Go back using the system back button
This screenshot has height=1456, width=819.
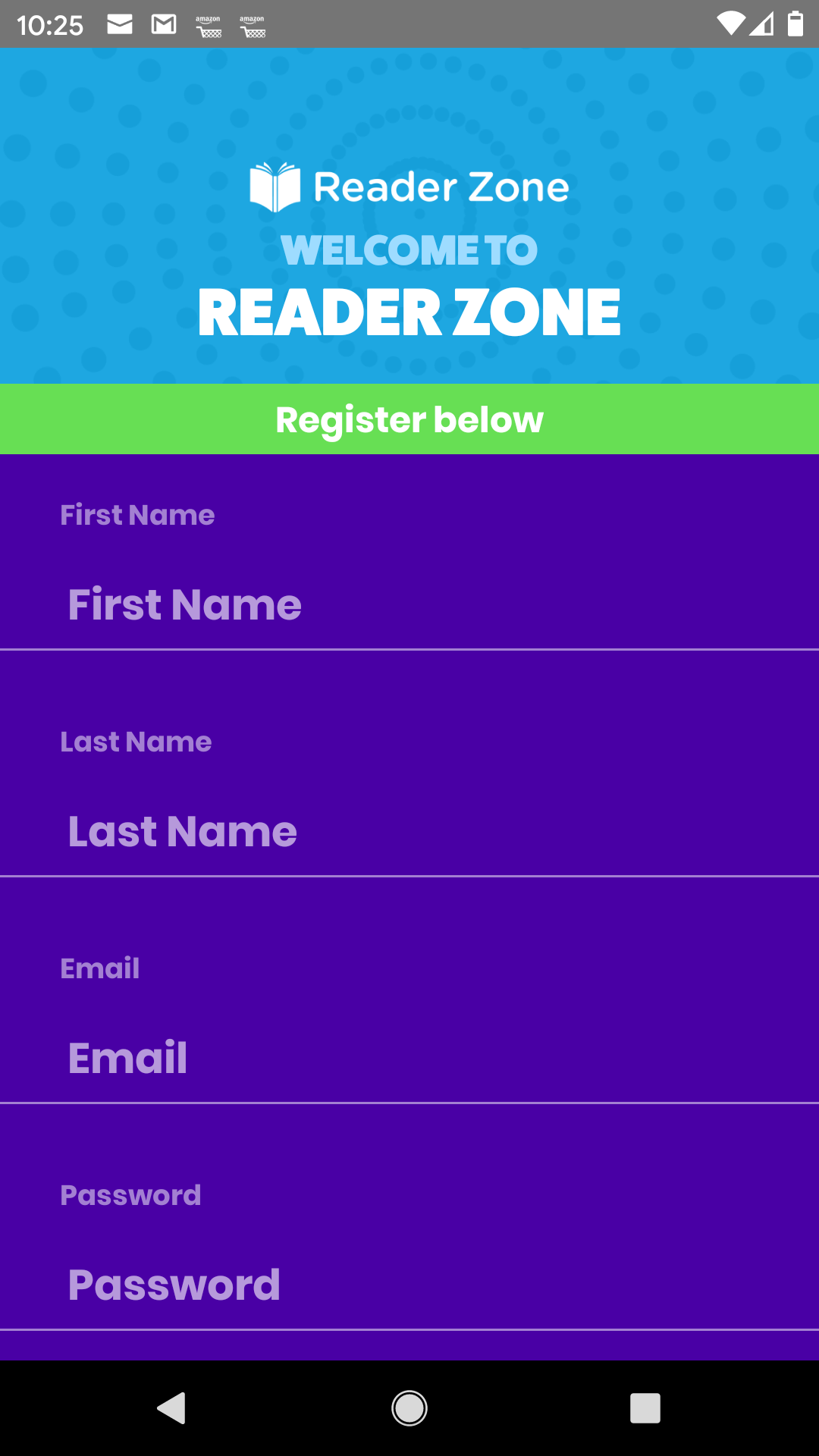click(171, 1408)
